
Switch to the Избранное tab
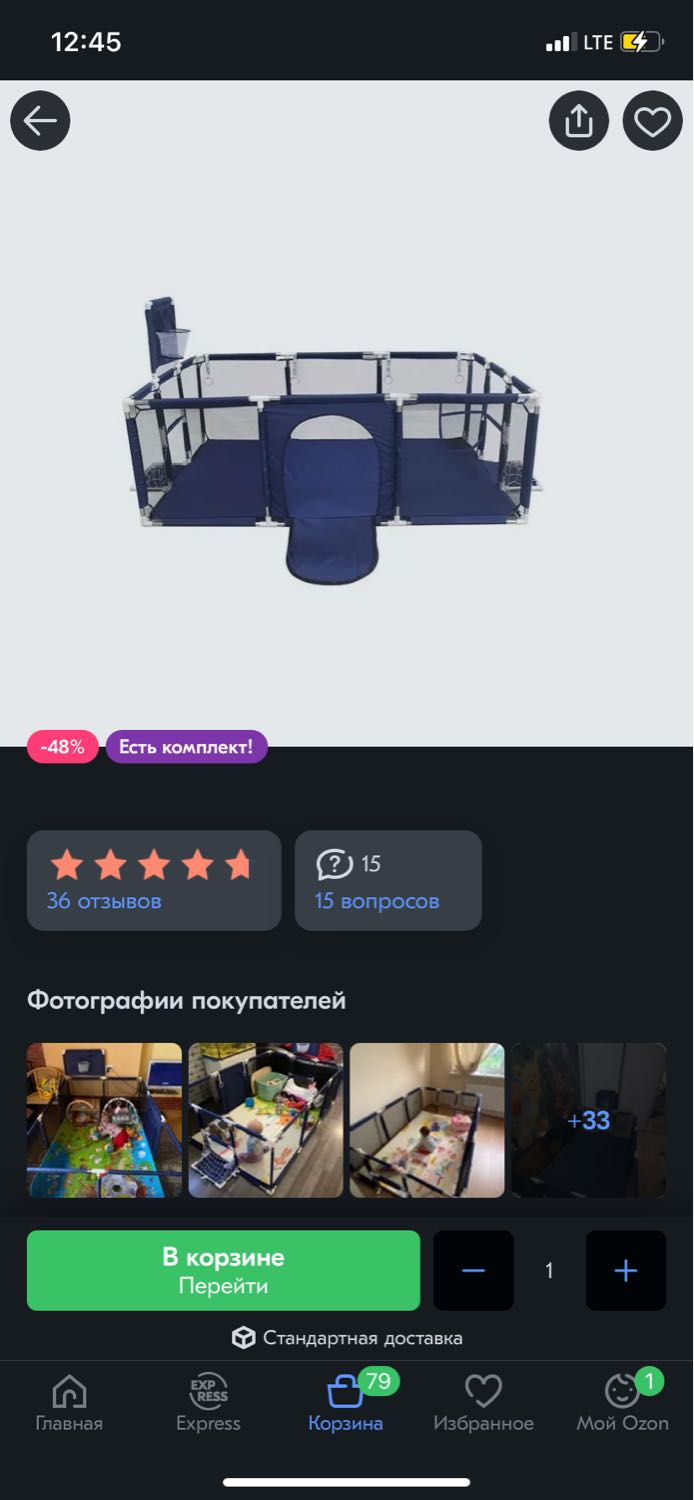[483, 1404]
